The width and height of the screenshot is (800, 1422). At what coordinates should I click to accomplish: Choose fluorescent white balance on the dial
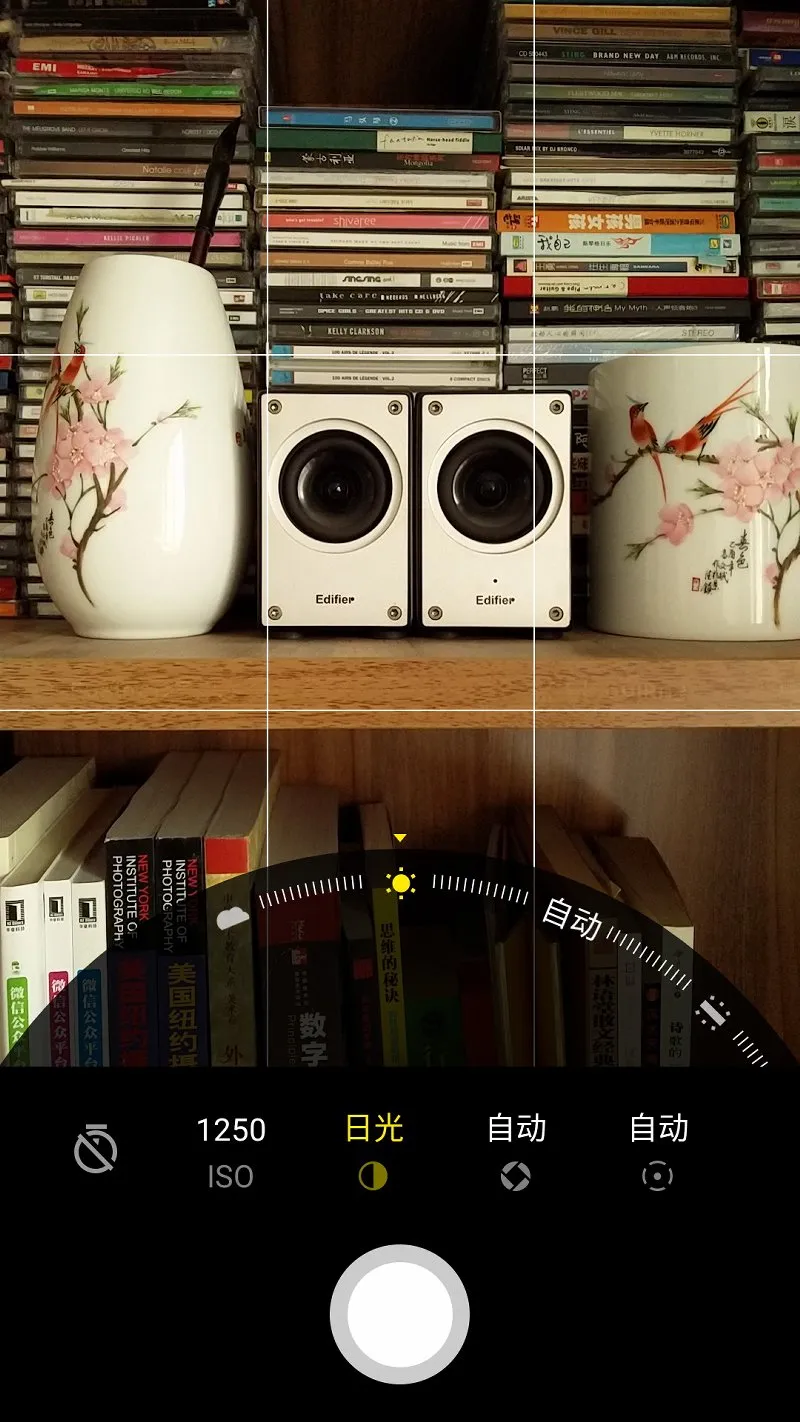coord(713,1012)
